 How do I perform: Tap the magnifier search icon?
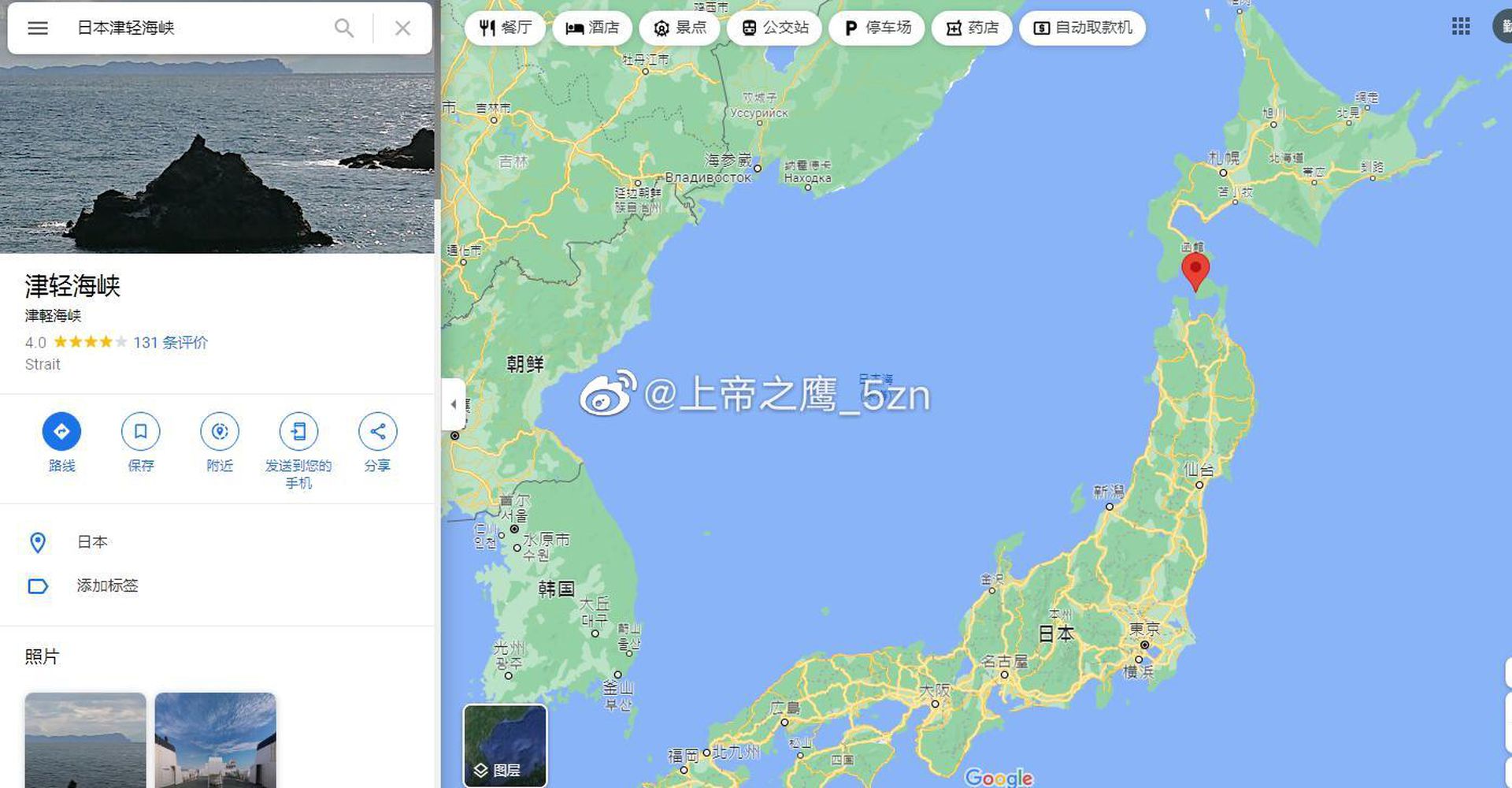tap(344, 28)
